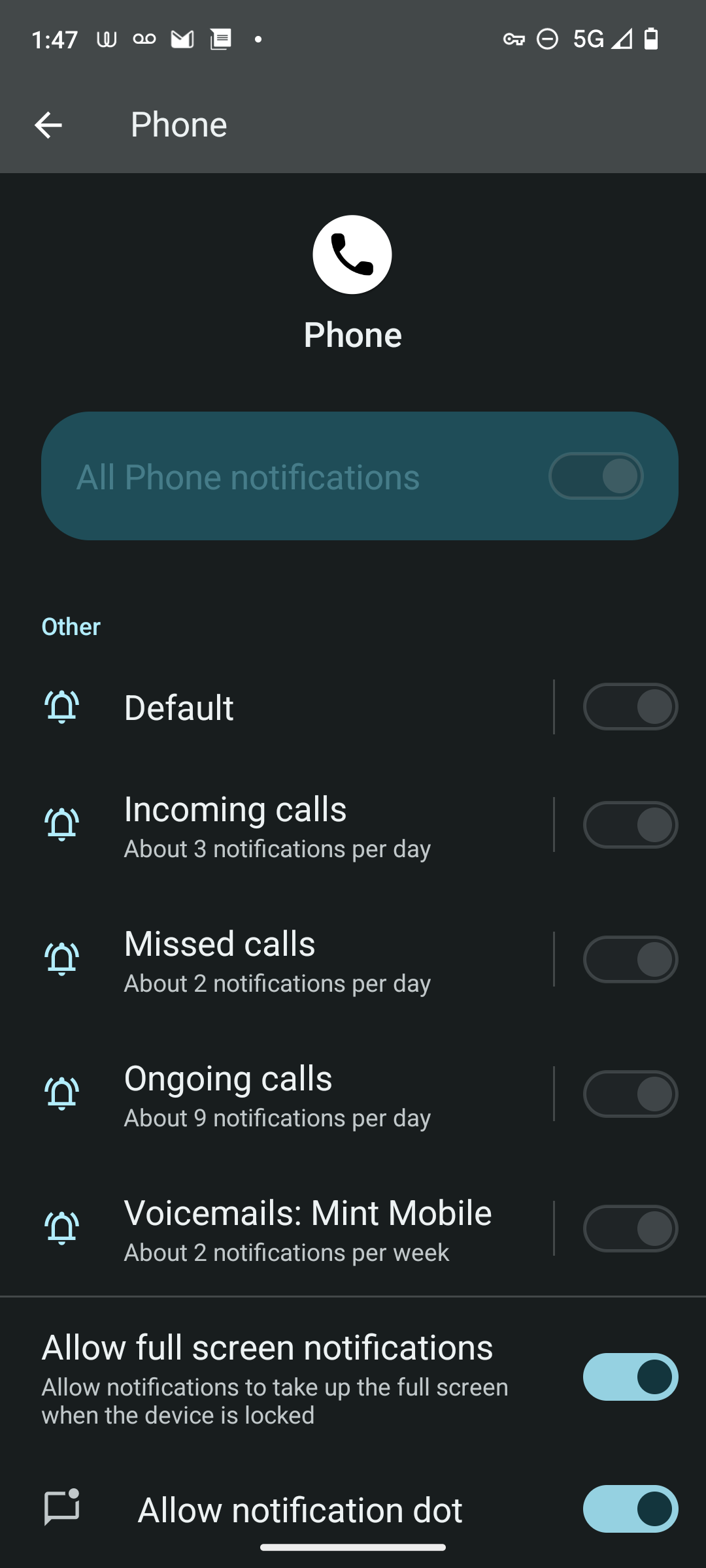Open Default notification category settings
Screen dimensions: 706x1568
[x=294, y=707]
